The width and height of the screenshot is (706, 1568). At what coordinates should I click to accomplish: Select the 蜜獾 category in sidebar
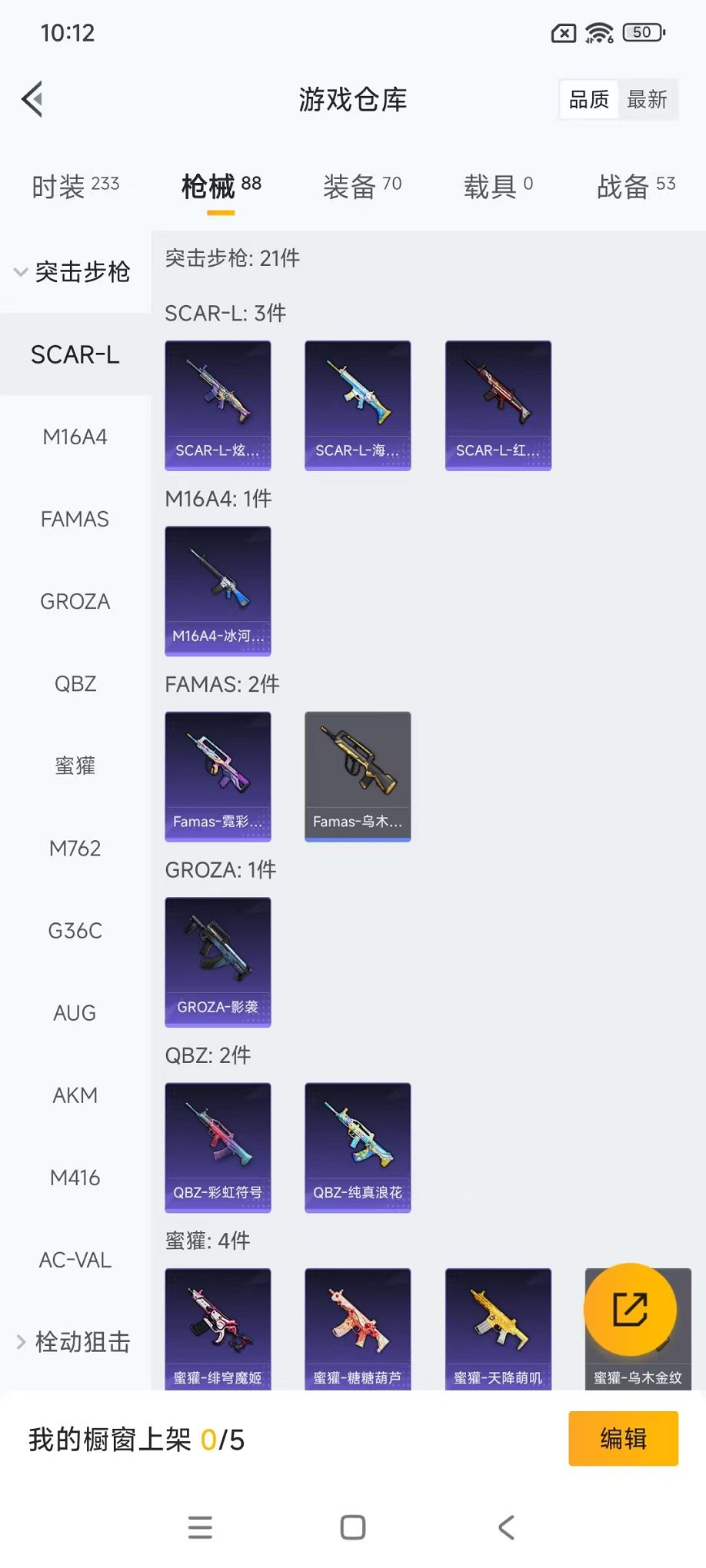74,766
